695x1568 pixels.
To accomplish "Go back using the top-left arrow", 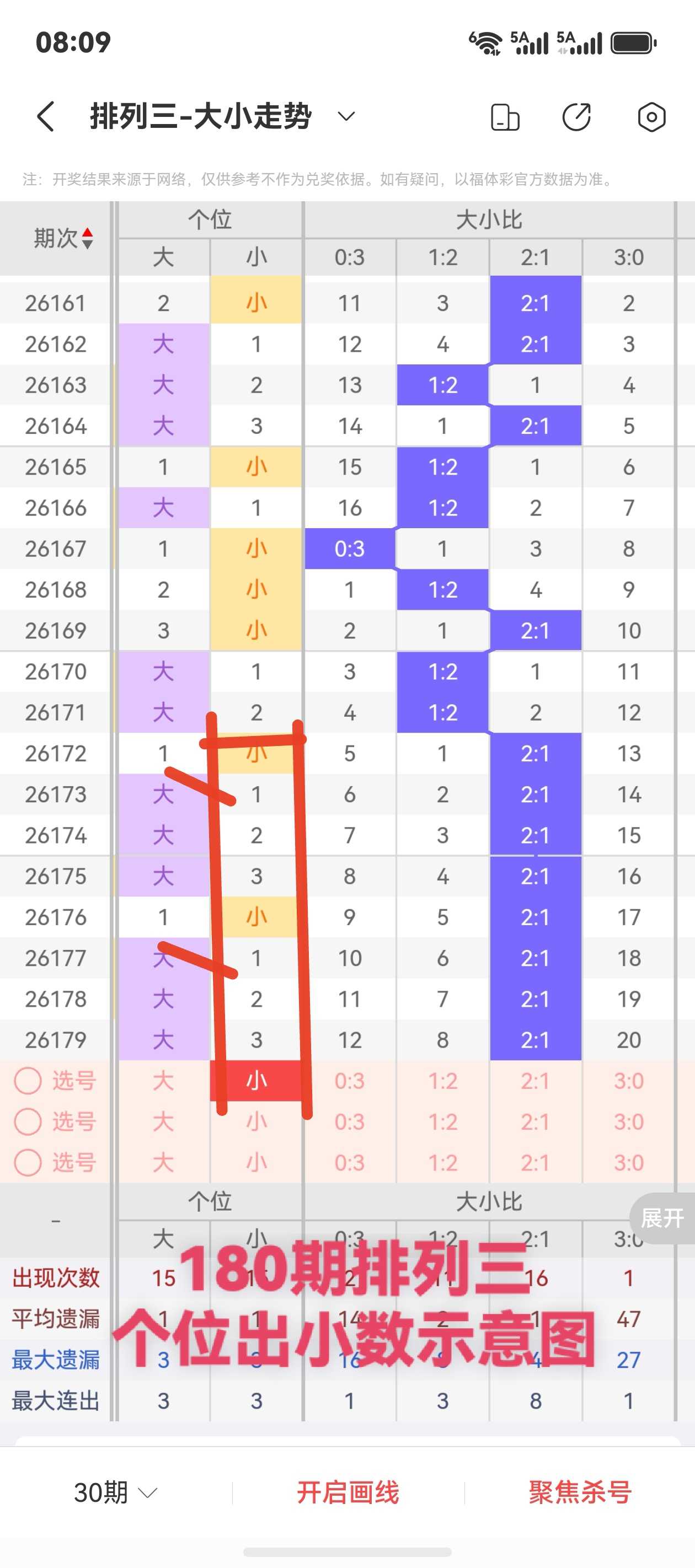I will (x=46, y=116).
